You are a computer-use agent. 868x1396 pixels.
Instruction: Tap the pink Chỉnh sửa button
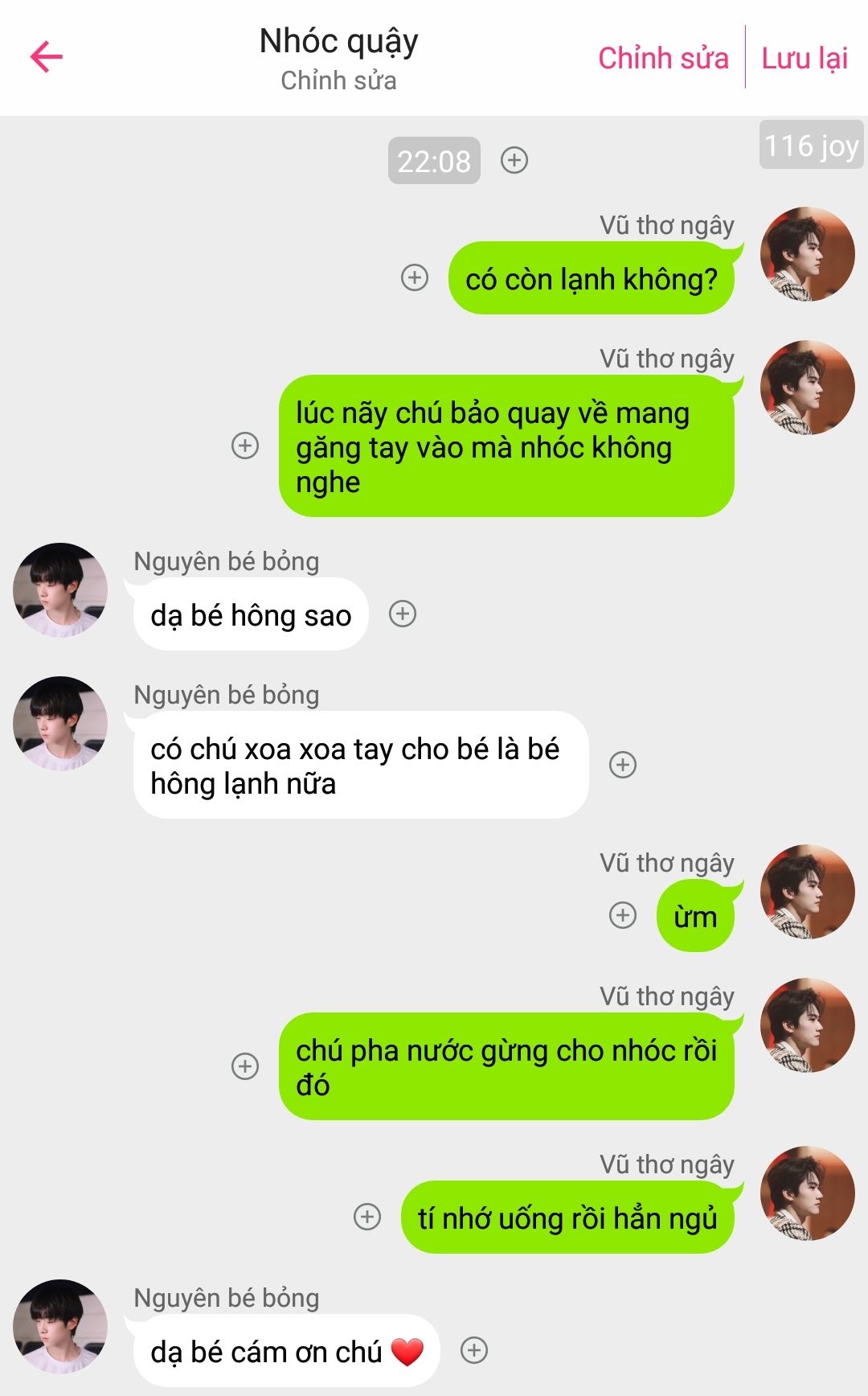pyautogui.click(x=663, y=58)
